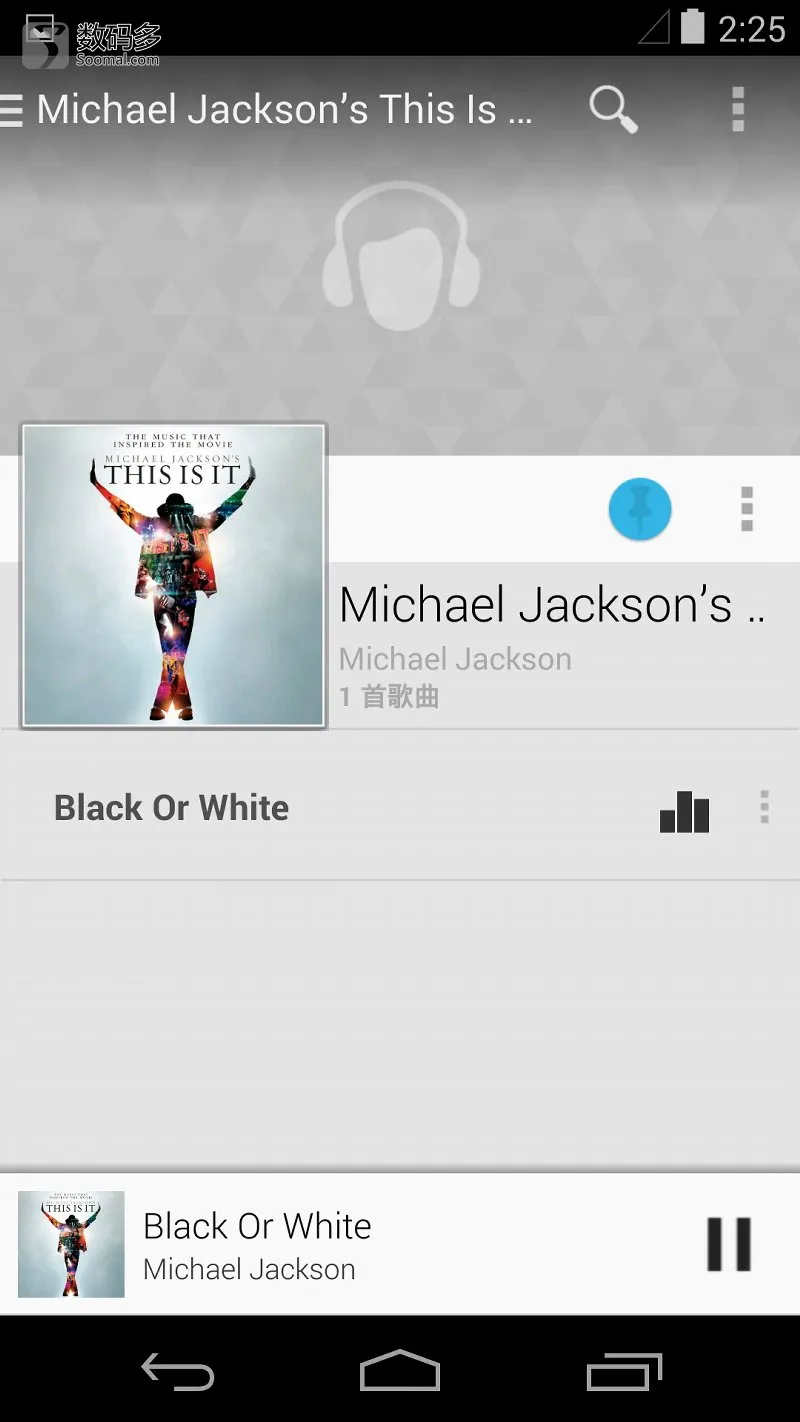Viewport: 800px width, 1422px height.
Task: Go back with the system back button
Action: click(178, 1371)
